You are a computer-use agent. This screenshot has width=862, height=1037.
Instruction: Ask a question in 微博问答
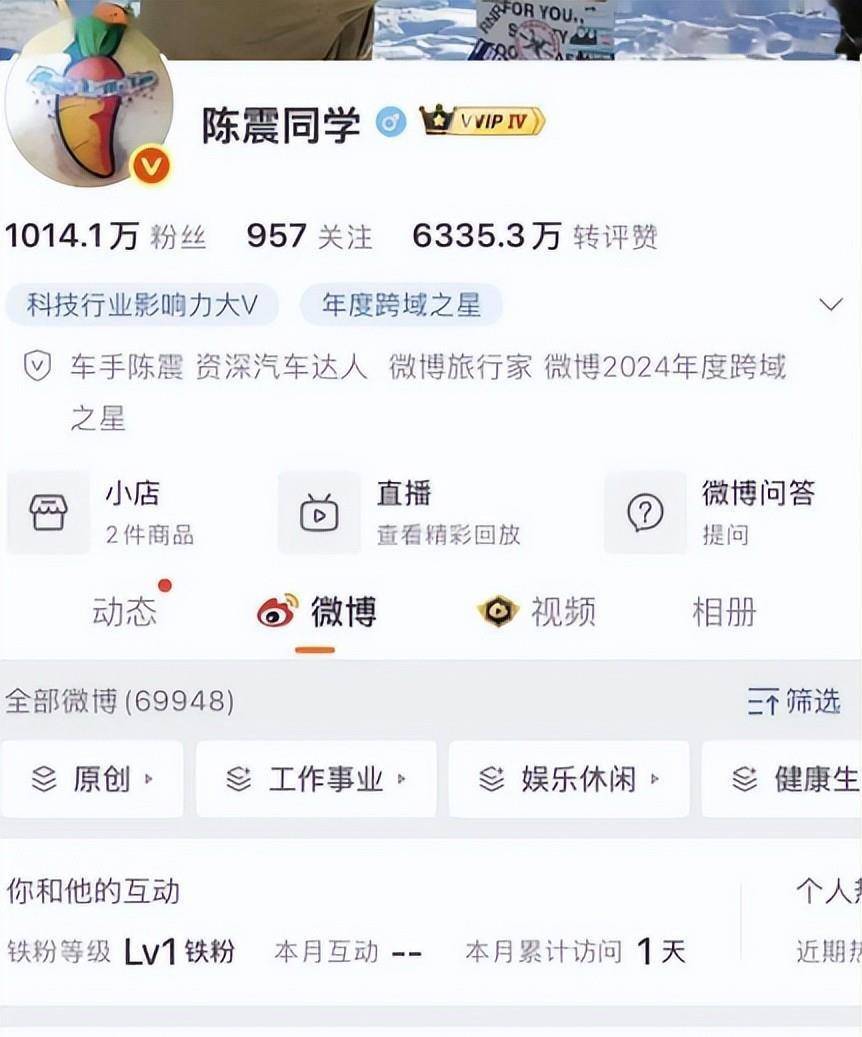(x=710, y=512)
